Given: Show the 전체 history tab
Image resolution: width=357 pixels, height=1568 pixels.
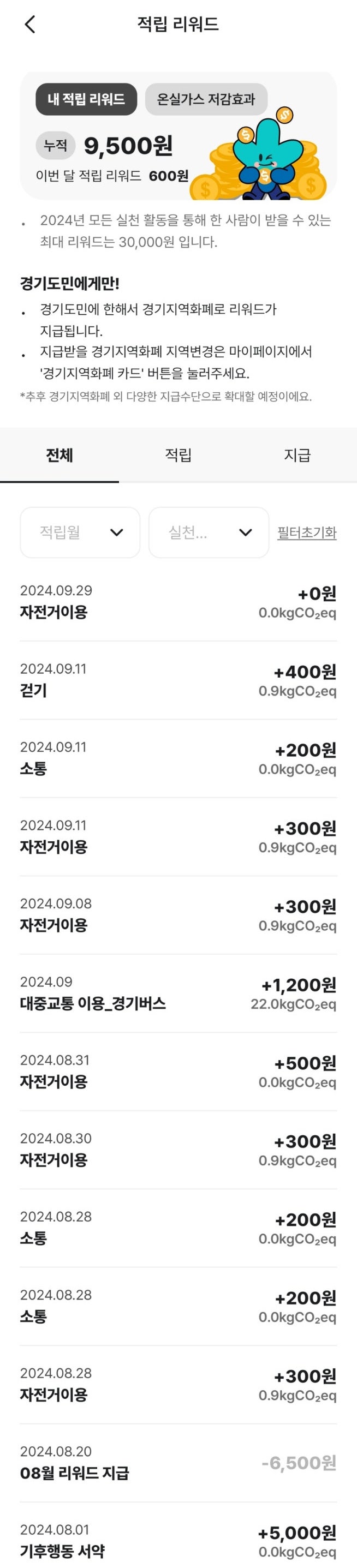Looking at the screenshot, I should [59, 456].
